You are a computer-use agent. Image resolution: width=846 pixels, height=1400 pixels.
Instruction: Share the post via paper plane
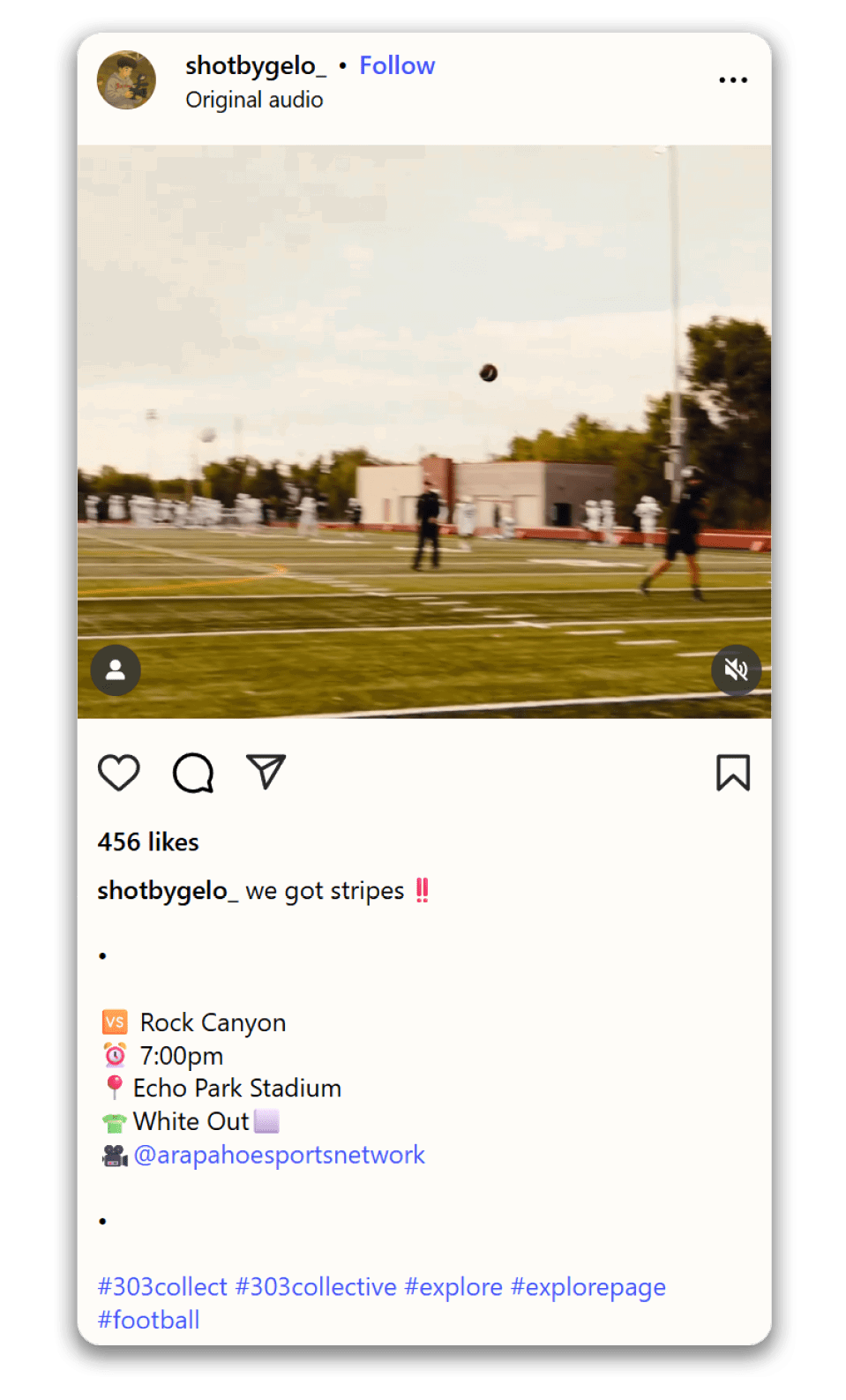266,772
